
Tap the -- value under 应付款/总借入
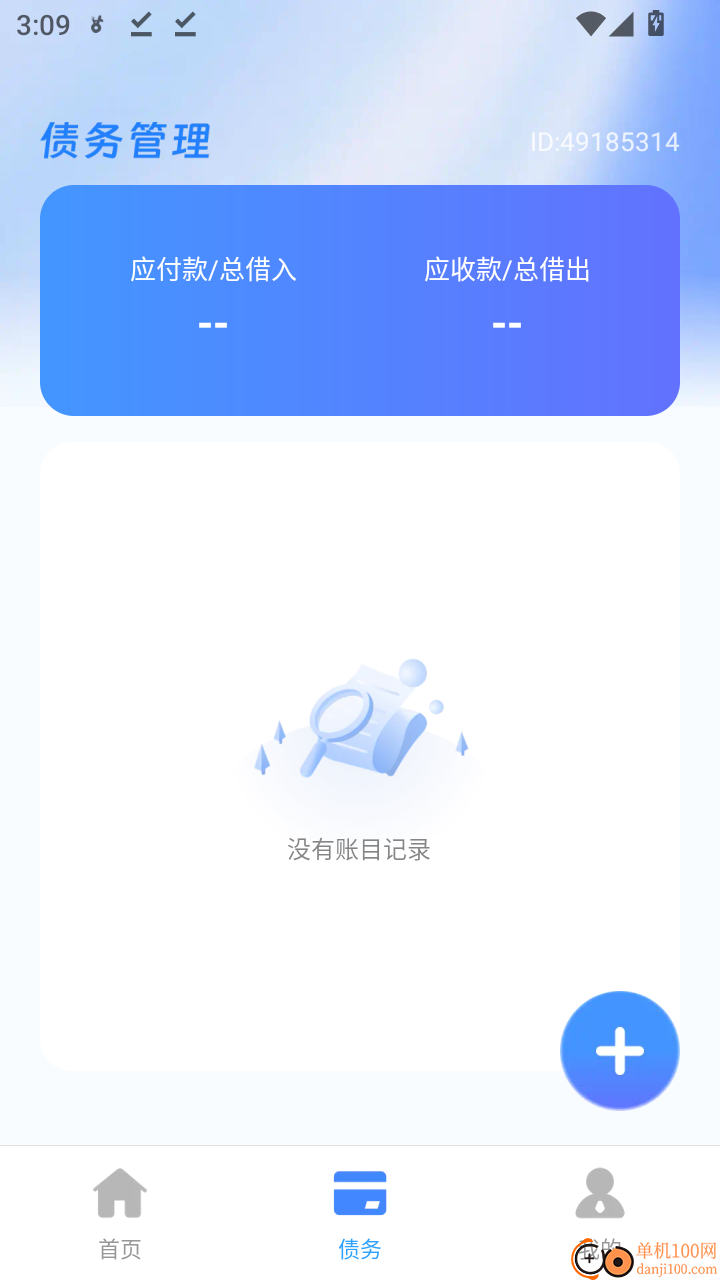[x=213, y=323]
